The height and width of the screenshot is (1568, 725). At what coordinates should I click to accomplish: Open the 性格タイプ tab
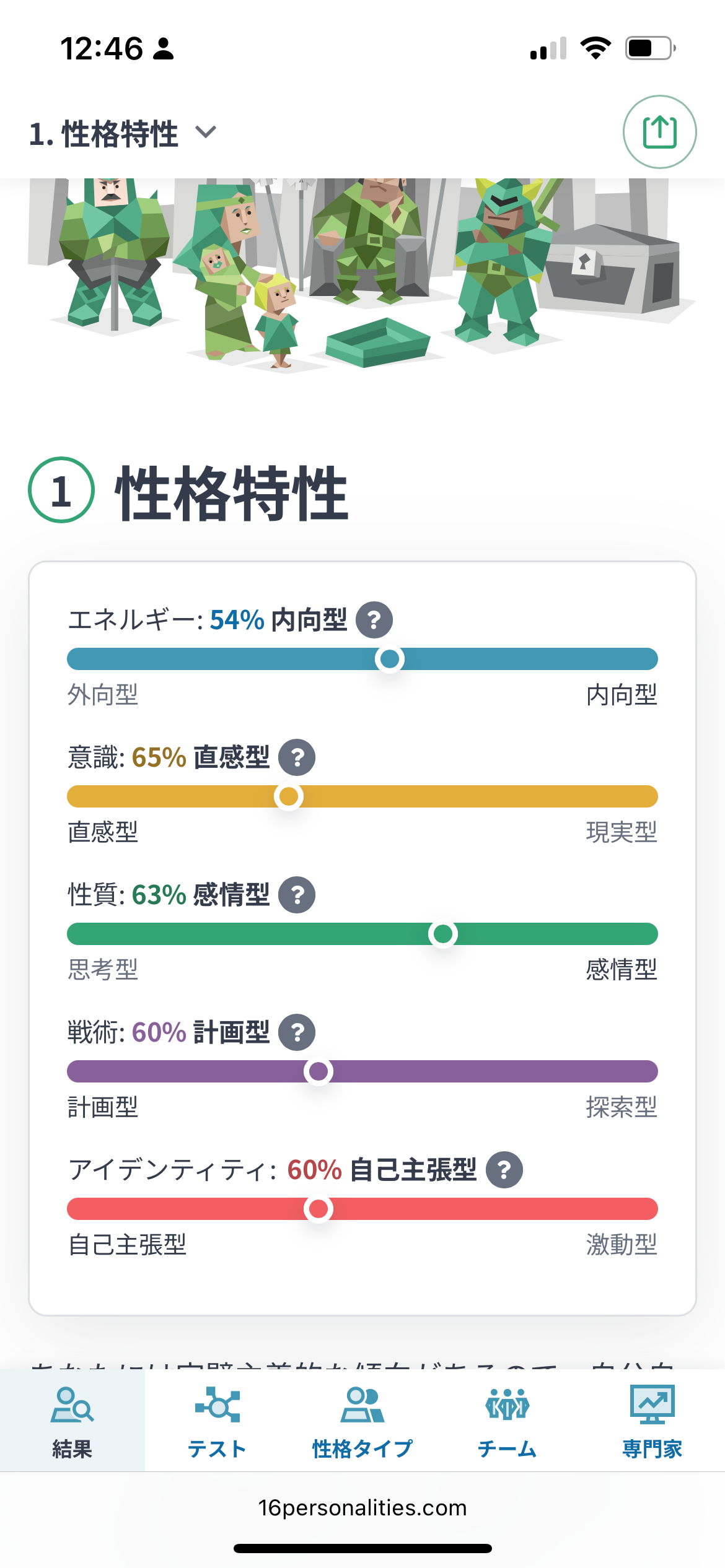click(x=362, y=1421)
